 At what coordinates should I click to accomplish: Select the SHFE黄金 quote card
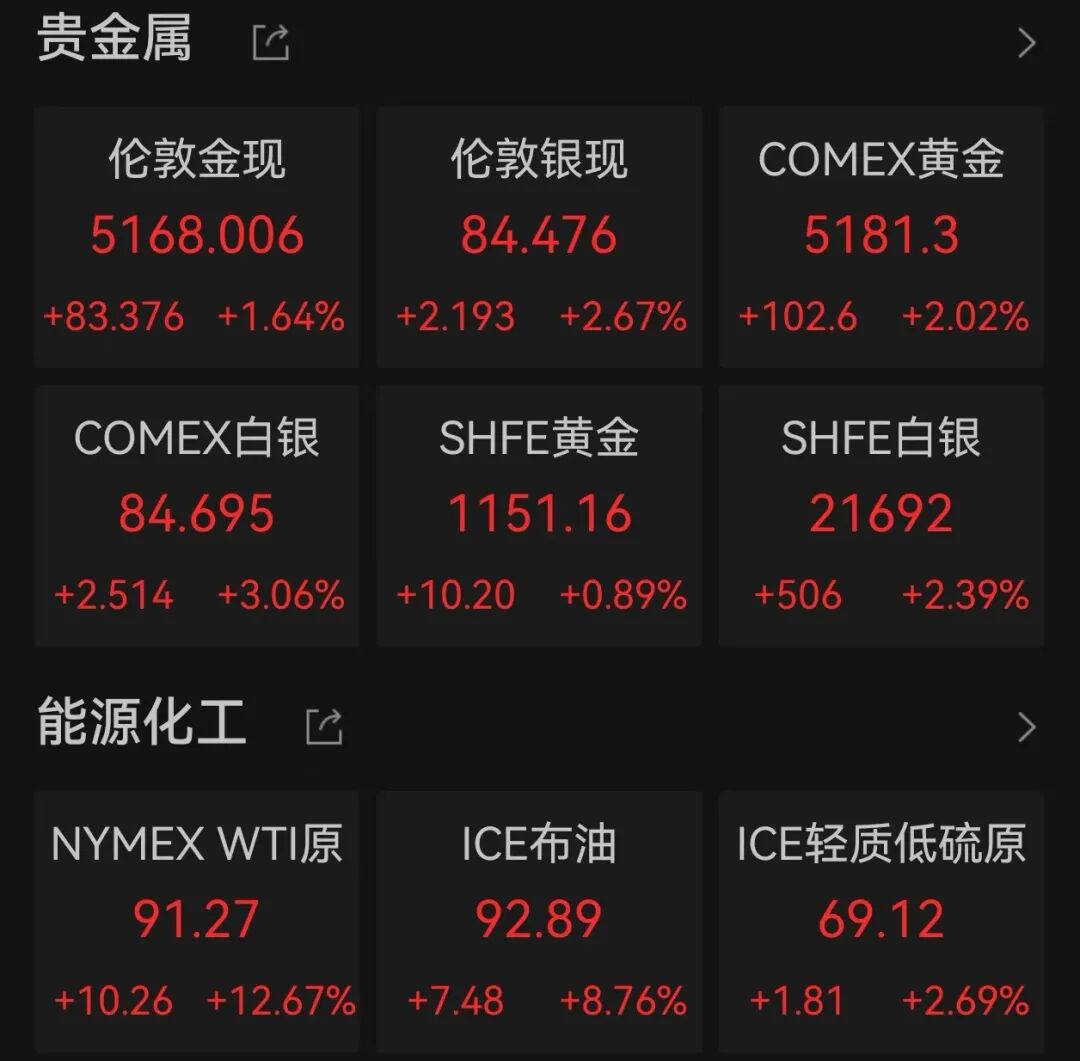coord(539,515)
